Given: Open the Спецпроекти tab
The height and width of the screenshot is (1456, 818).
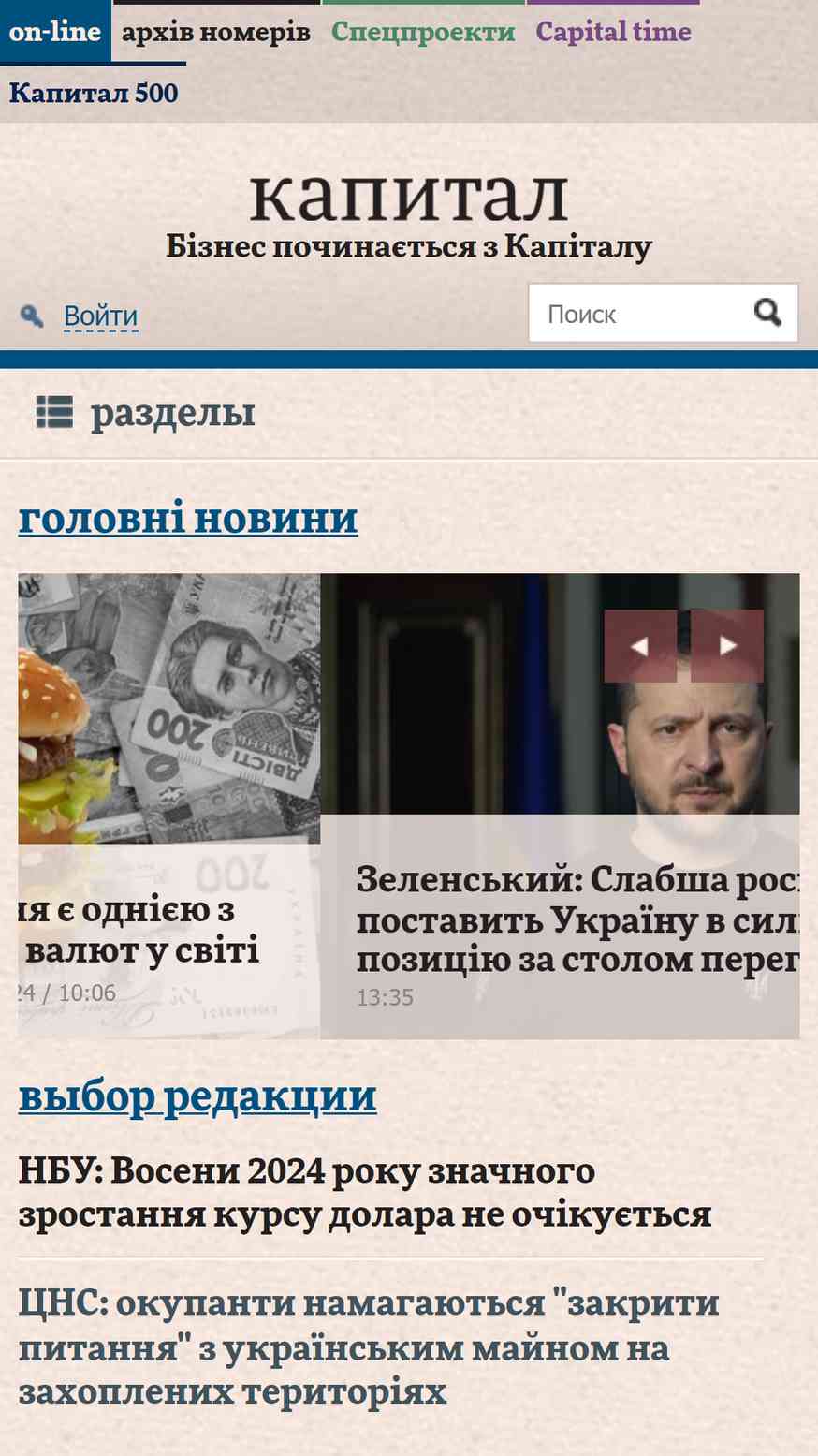Looking at the screenshot, I should tap(423, 32).
